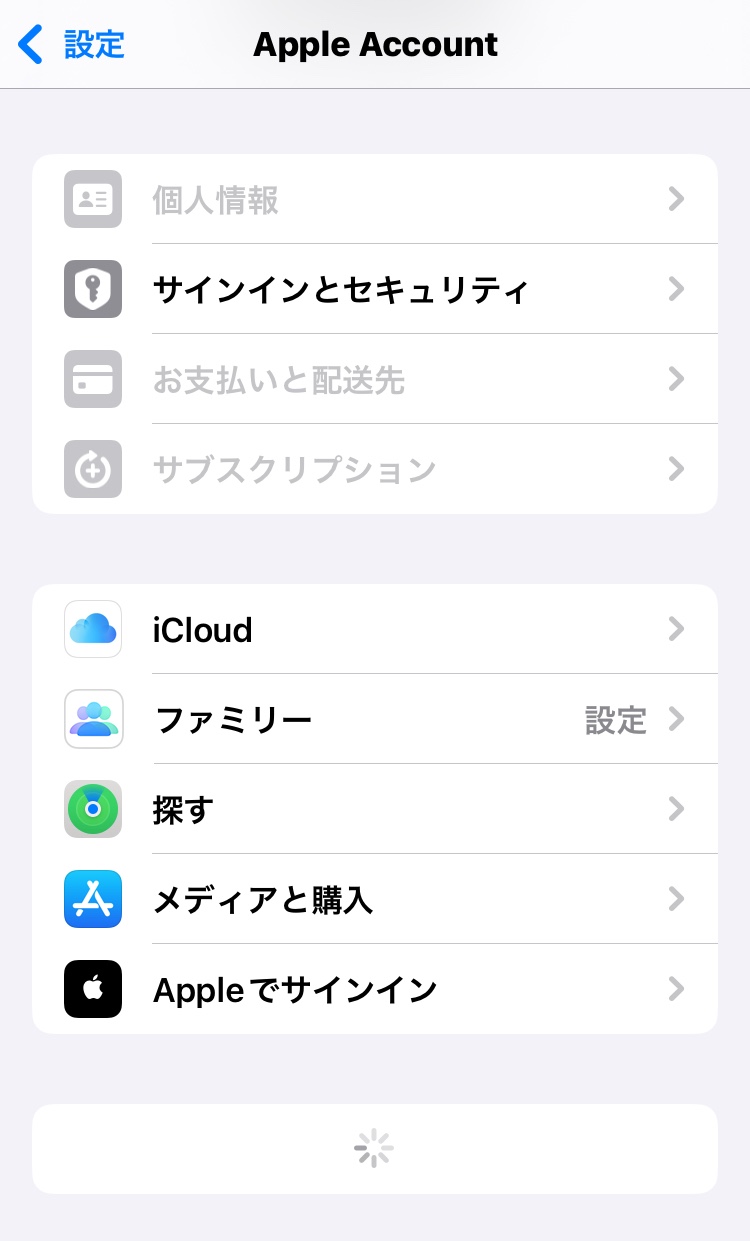This screenshot has height=1241, width=750.
Task: Go back to 設定
Action: (x=72, y=45)
